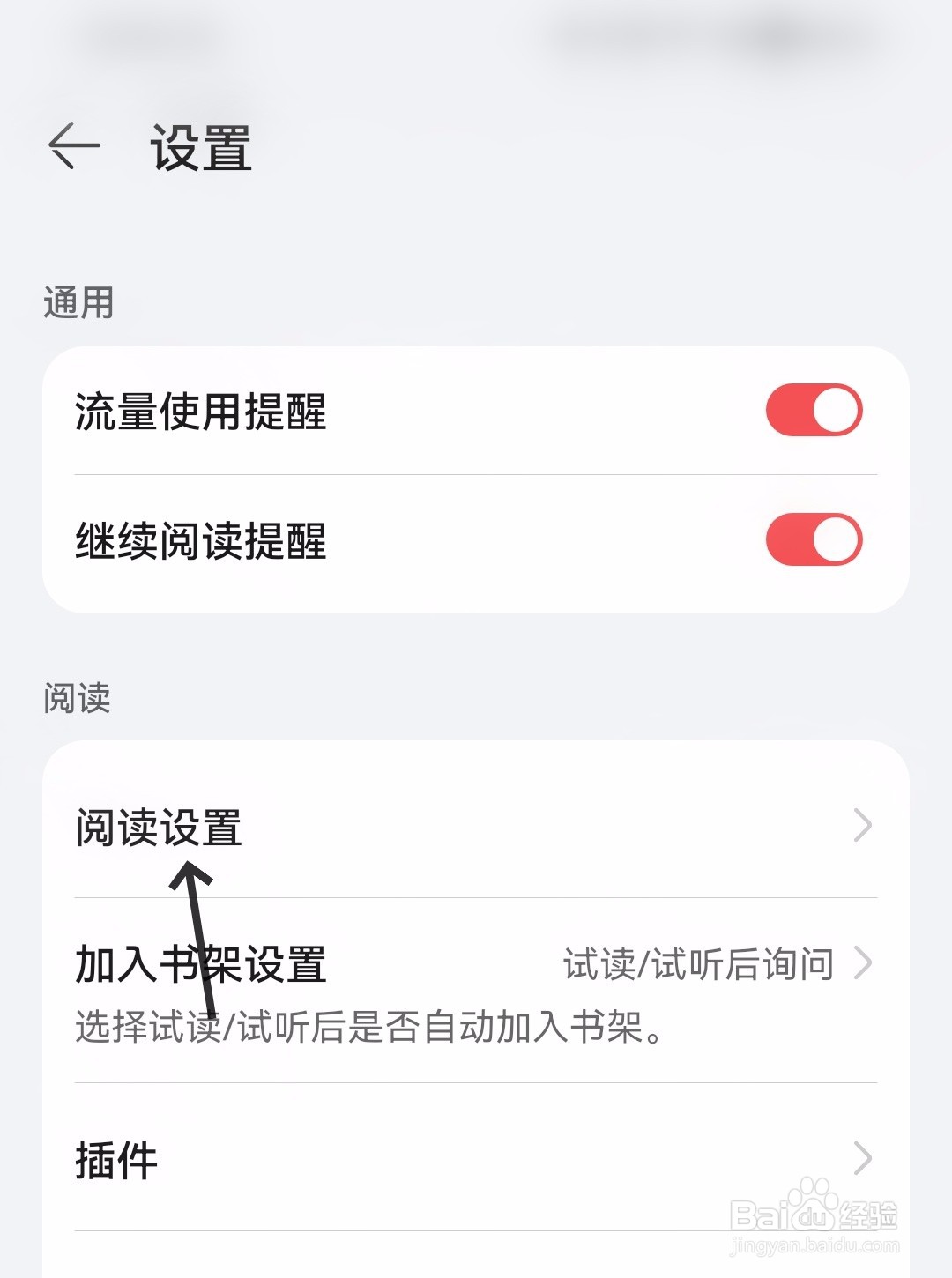Open the 插件 settings page
The width and height of the screenshot is (952, 1278).
click(x=115, y=1160)
